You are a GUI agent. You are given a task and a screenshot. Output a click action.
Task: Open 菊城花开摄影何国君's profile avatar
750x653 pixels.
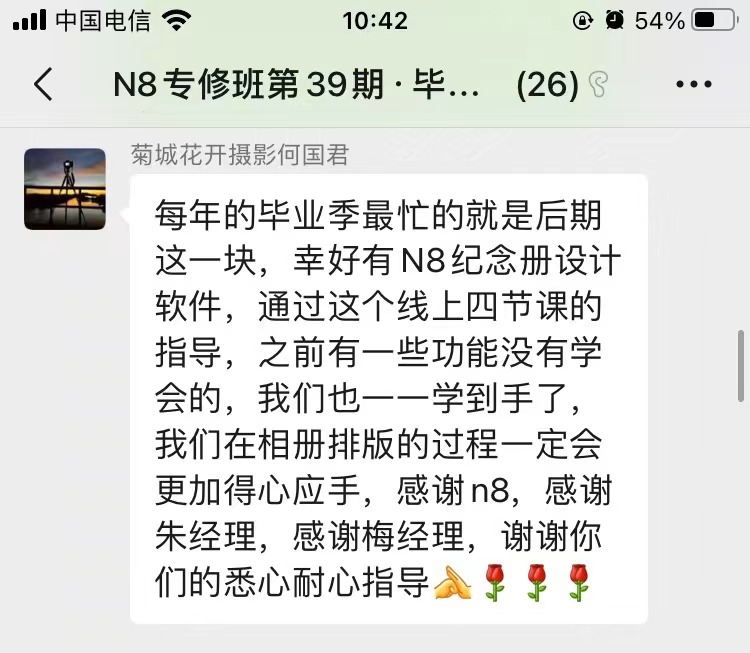point(65,189)
